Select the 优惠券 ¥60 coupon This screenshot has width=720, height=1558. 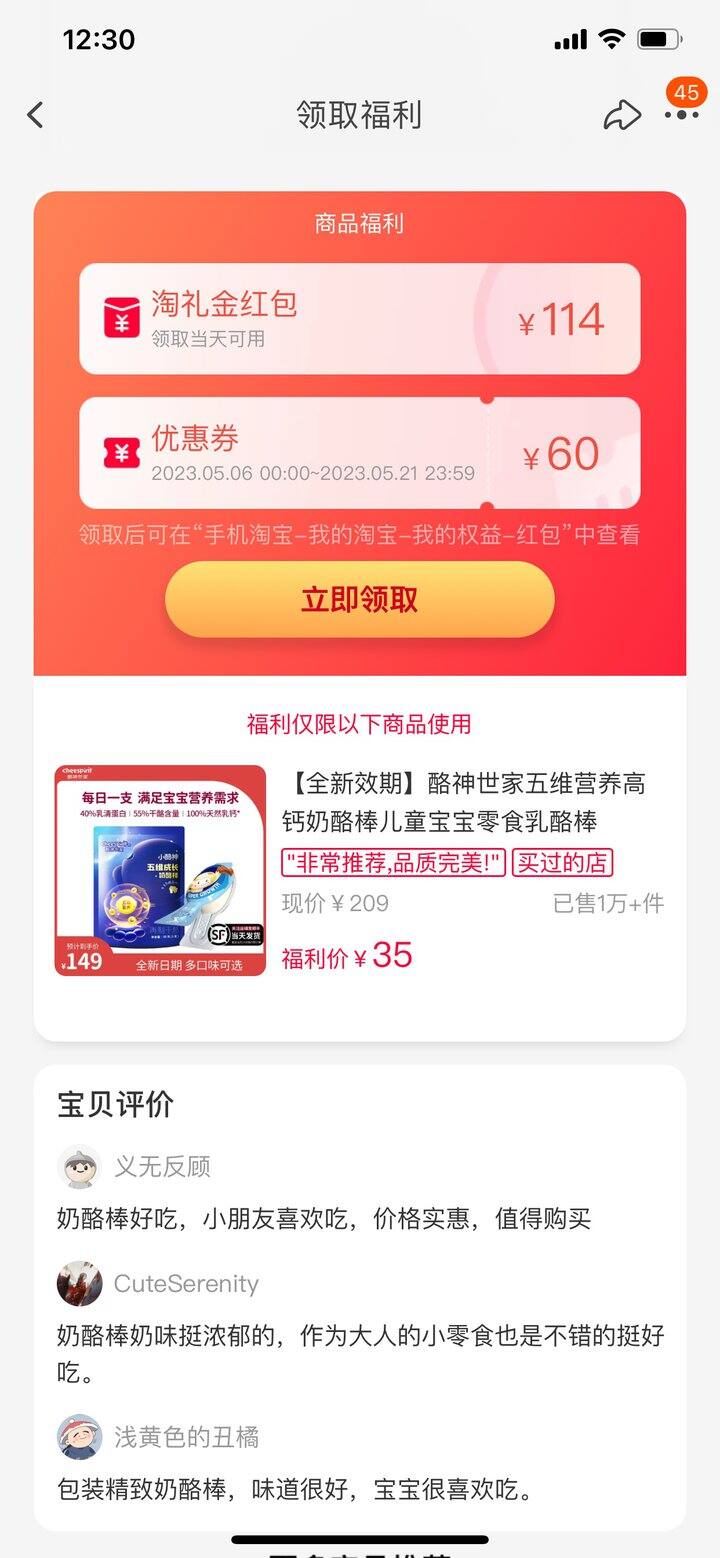[x=360, y=453]
